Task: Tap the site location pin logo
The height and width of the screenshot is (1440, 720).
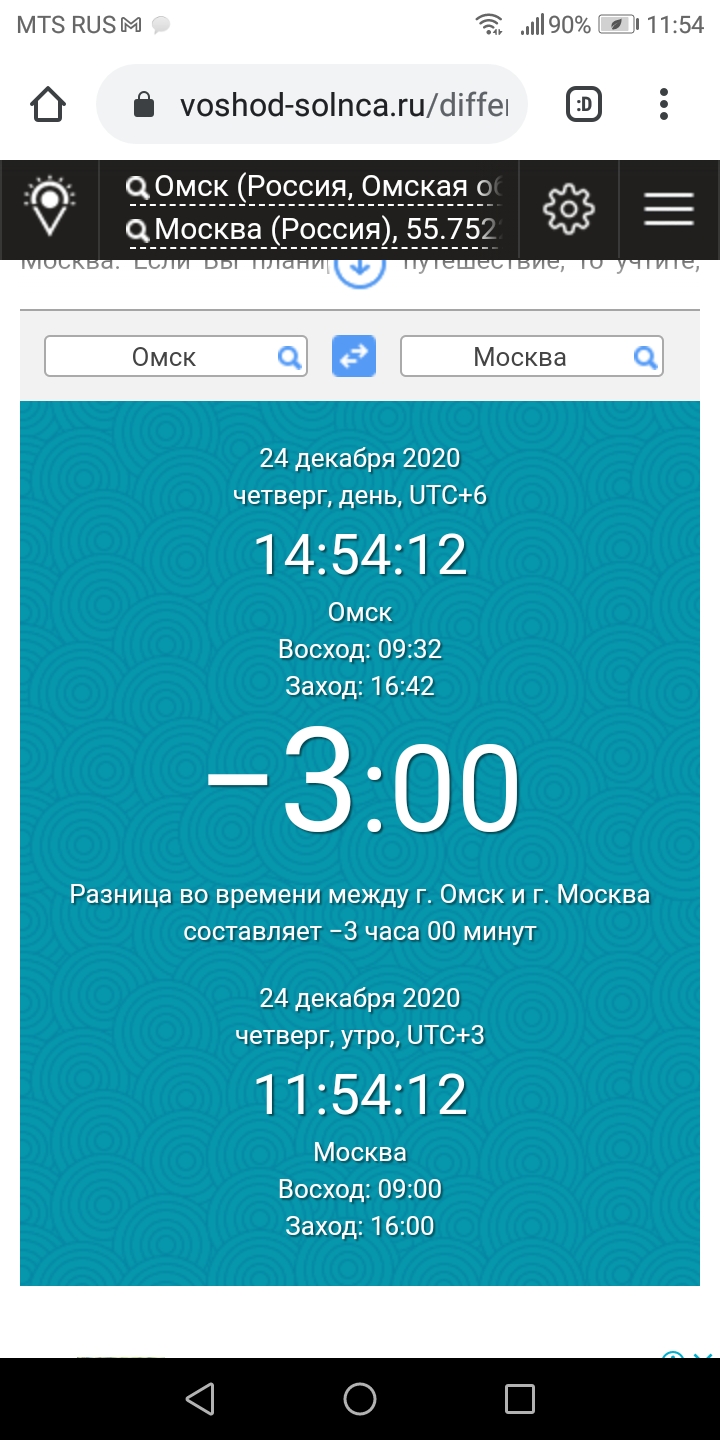Action: click(50, 208)
